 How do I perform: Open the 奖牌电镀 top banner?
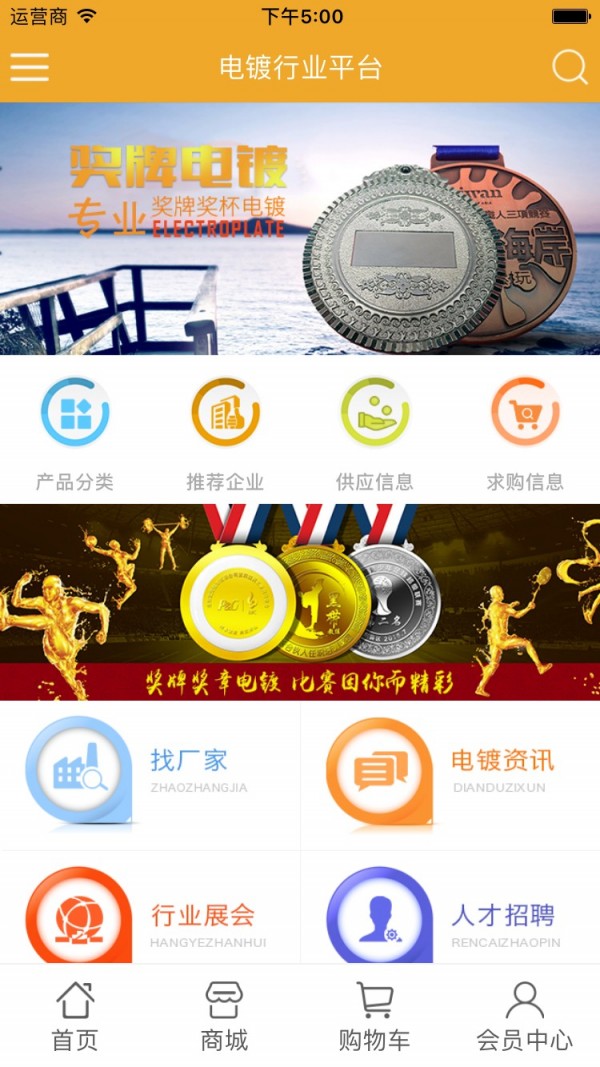300,228
